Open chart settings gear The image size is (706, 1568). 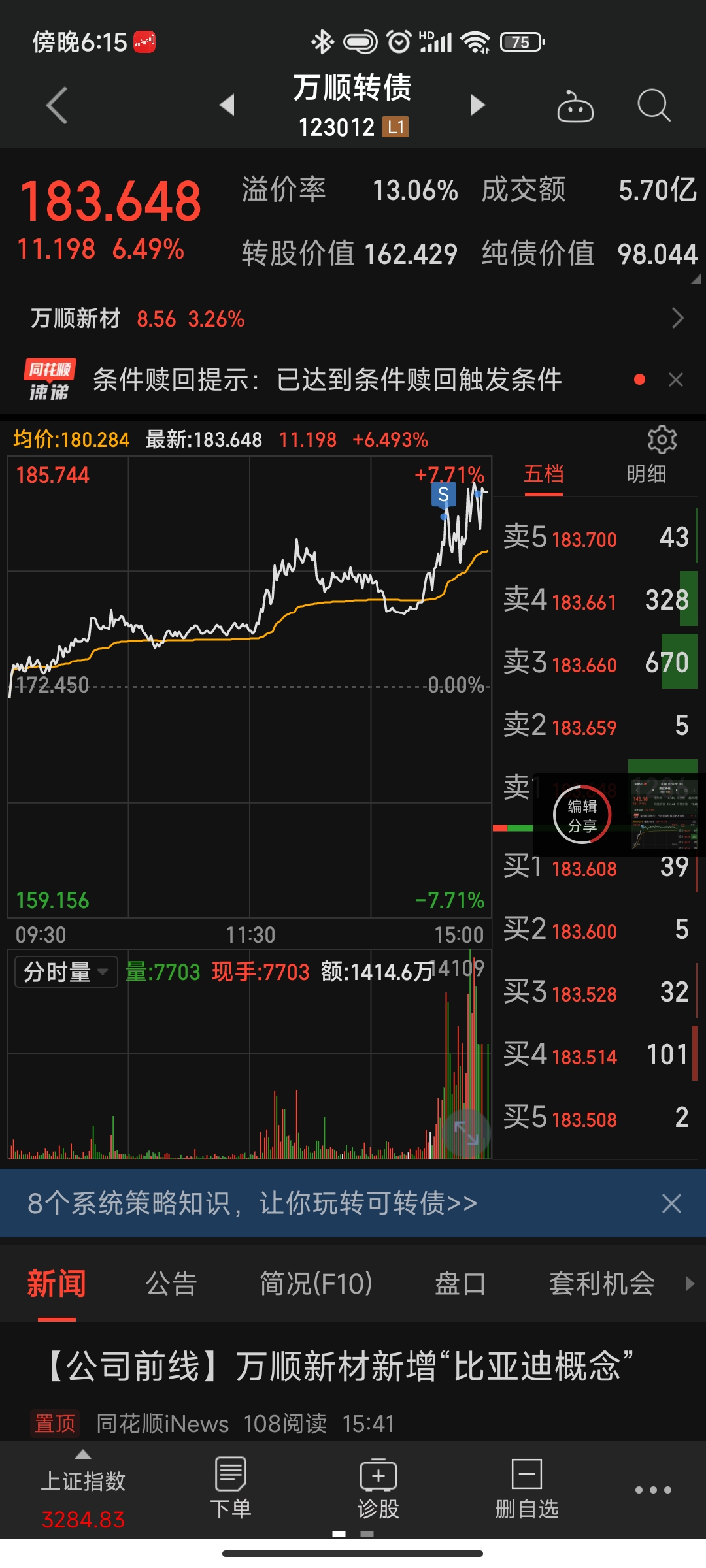tap(662, 440)
